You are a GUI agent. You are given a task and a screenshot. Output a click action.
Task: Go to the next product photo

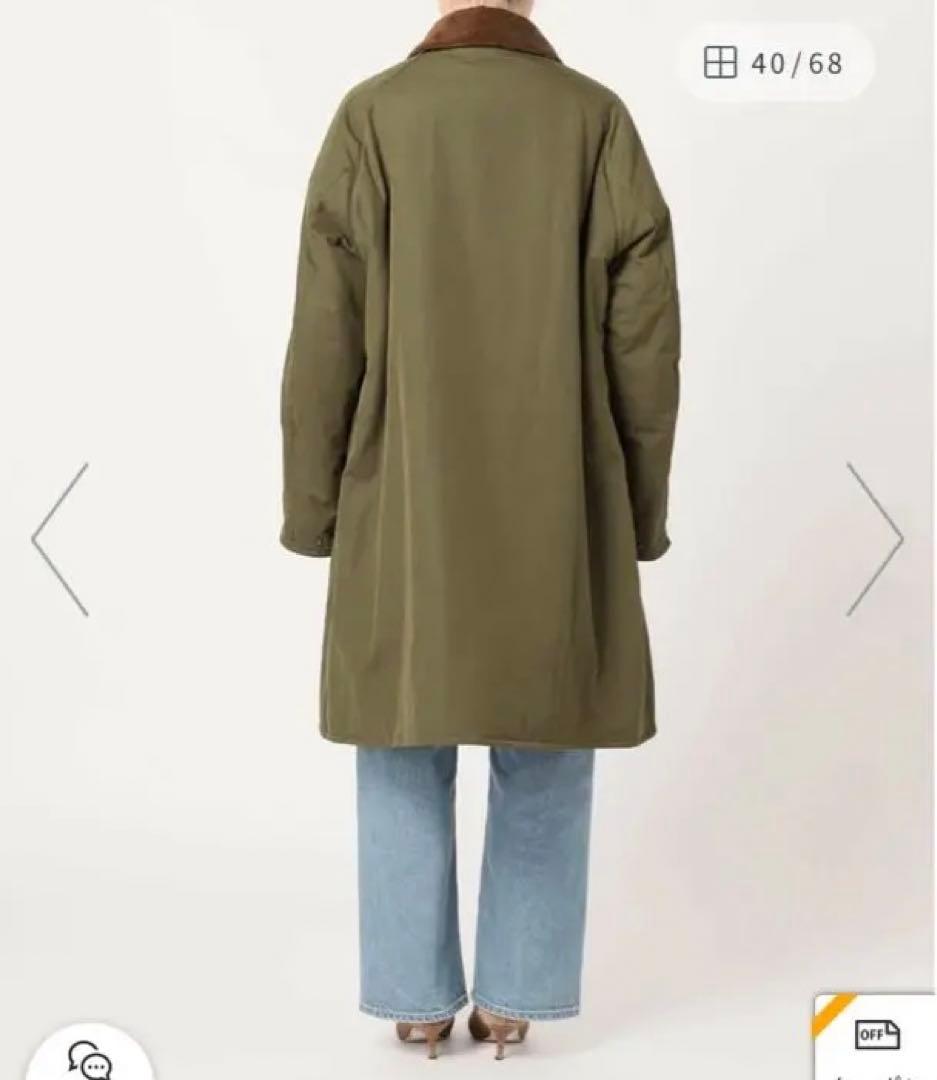[874, 539]
